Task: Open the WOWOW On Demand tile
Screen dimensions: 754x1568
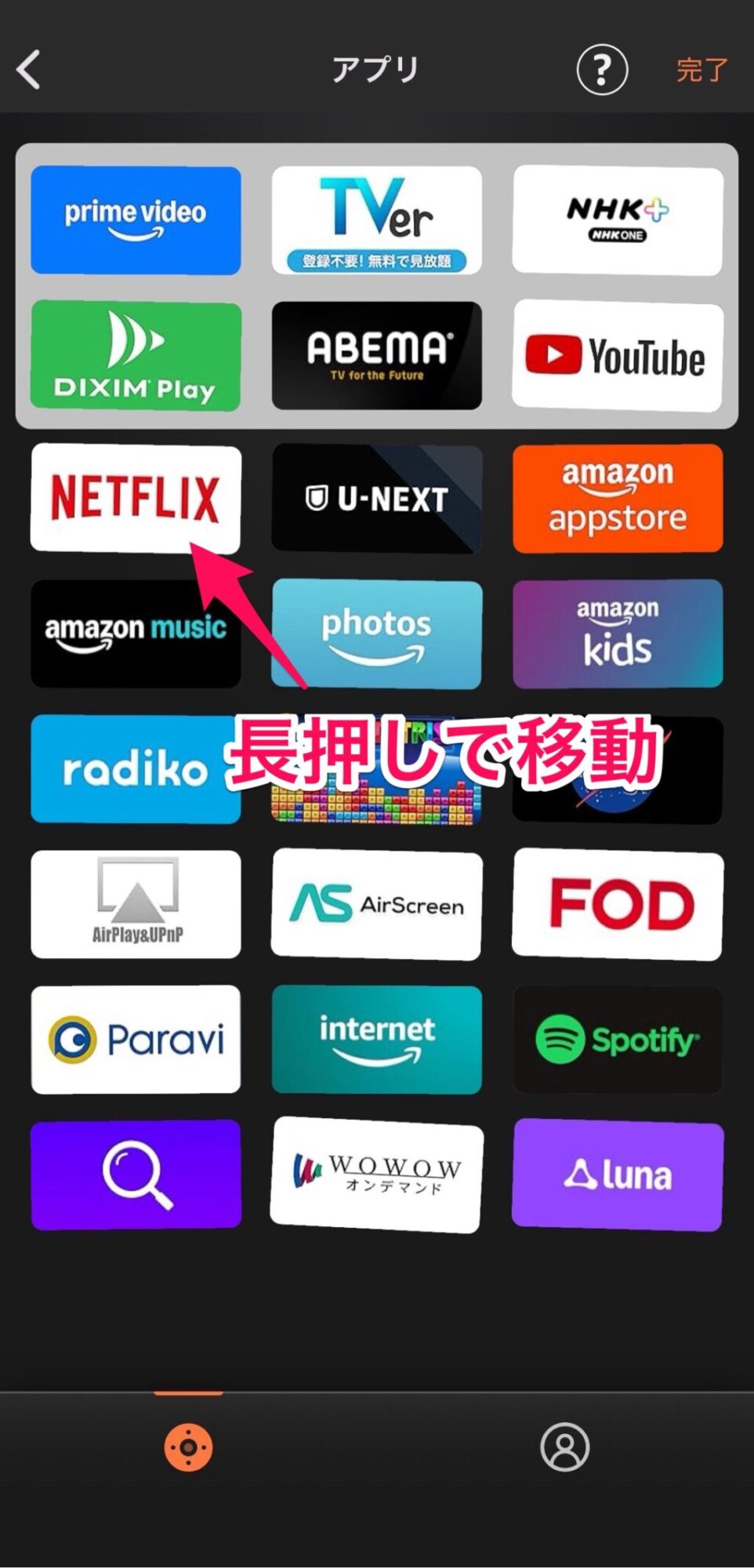Action: coord(377,1174)
